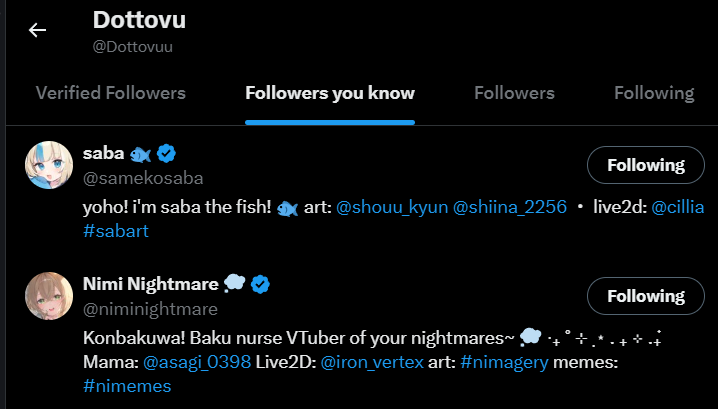Open saba's profile picture
This screenshot has width=718, height=409.
pos(49,165)
